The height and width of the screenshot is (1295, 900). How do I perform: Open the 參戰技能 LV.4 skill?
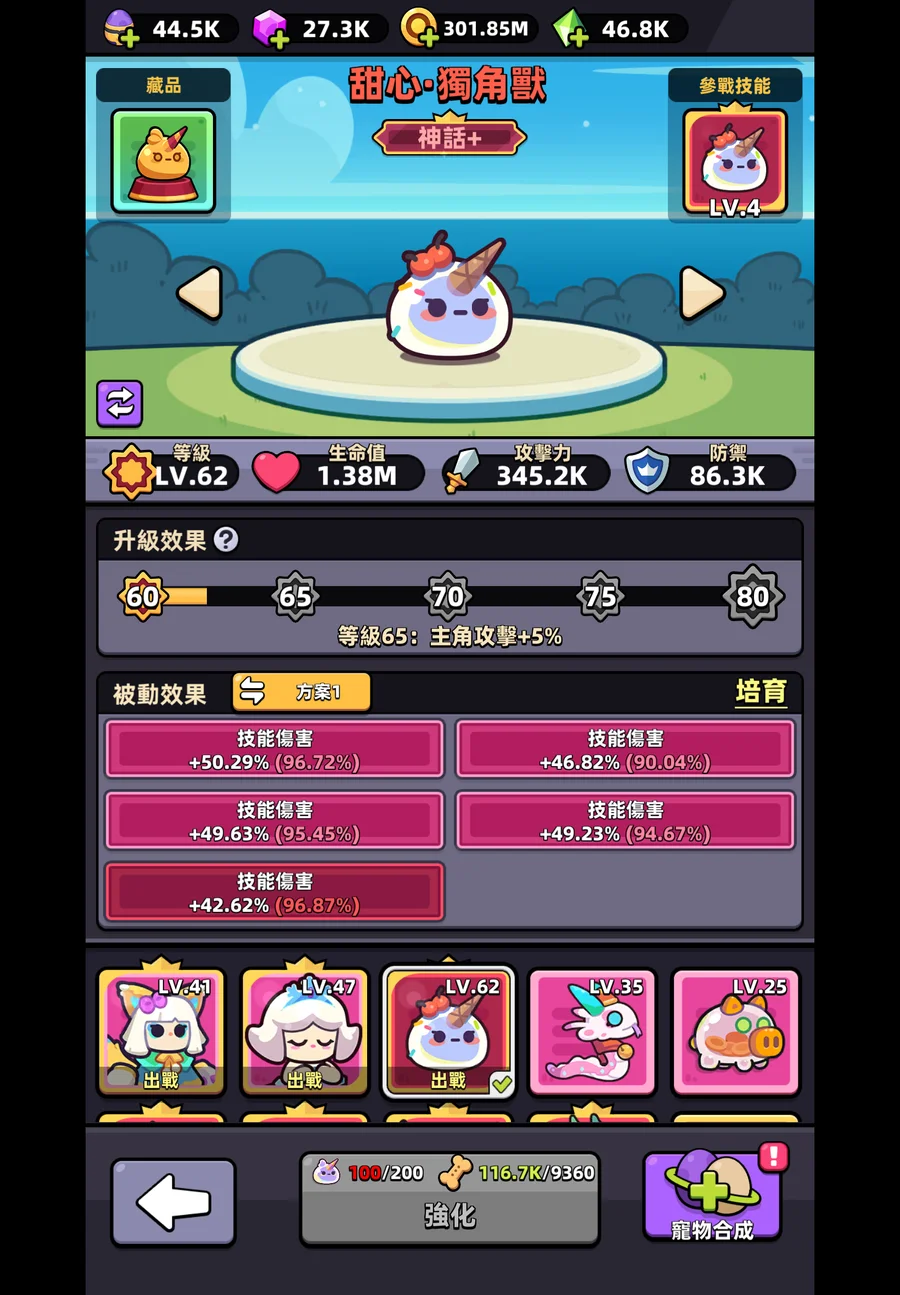[x=735, y=162]
